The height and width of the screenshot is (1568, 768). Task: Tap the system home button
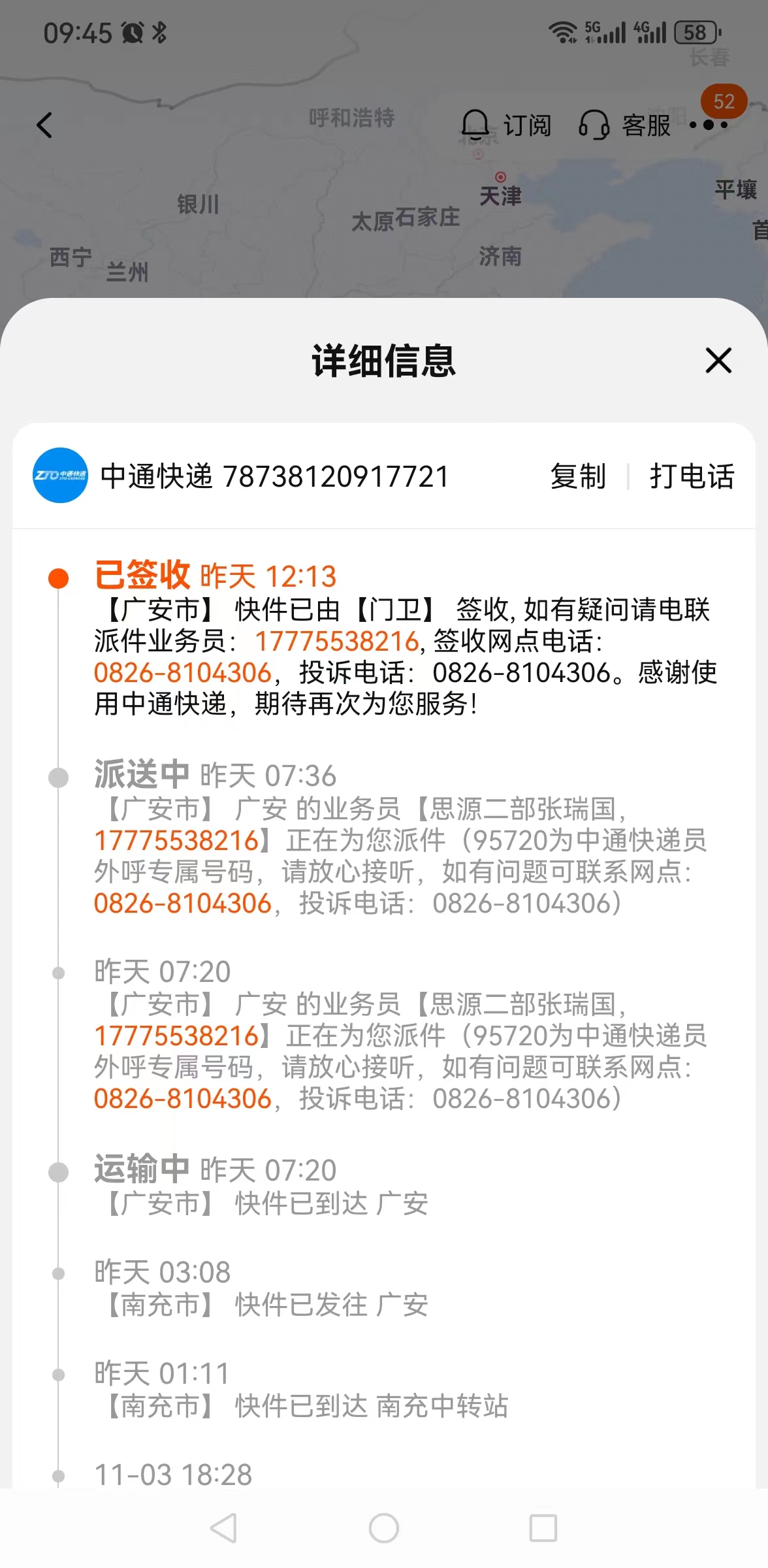pyautogui.click(x=384, y=1528)
